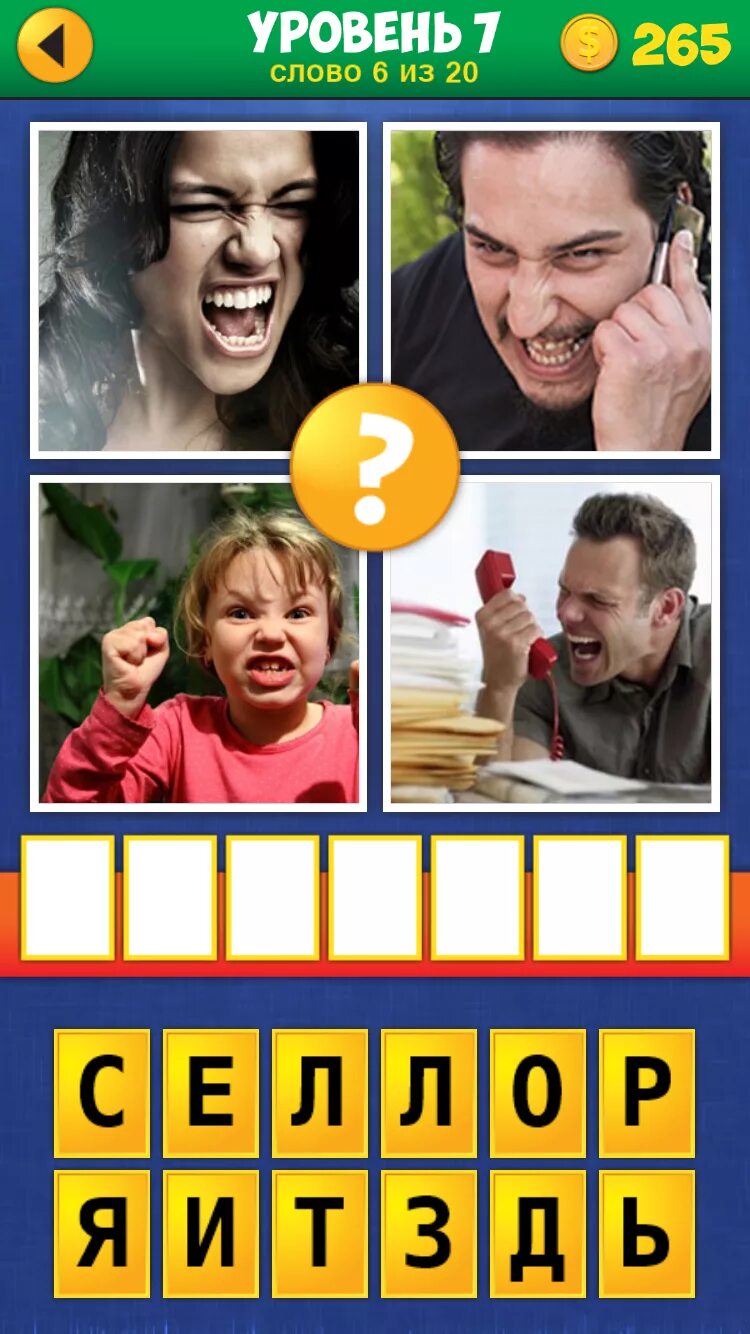
Task: Select the letter Е tile
Action: (x=211, y=1093)
